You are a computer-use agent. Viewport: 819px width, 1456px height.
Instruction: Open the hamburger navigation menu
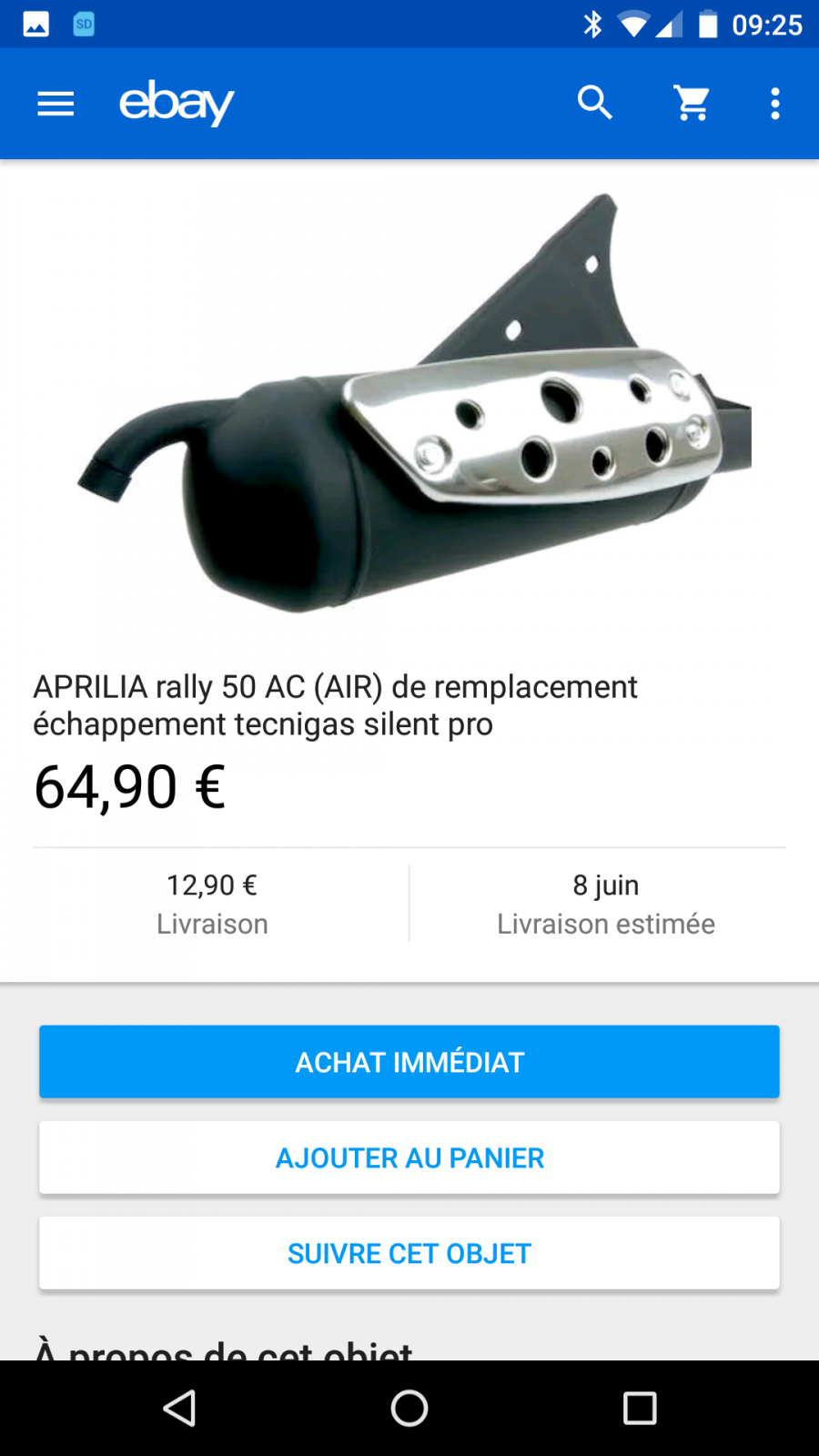[56, 104]
